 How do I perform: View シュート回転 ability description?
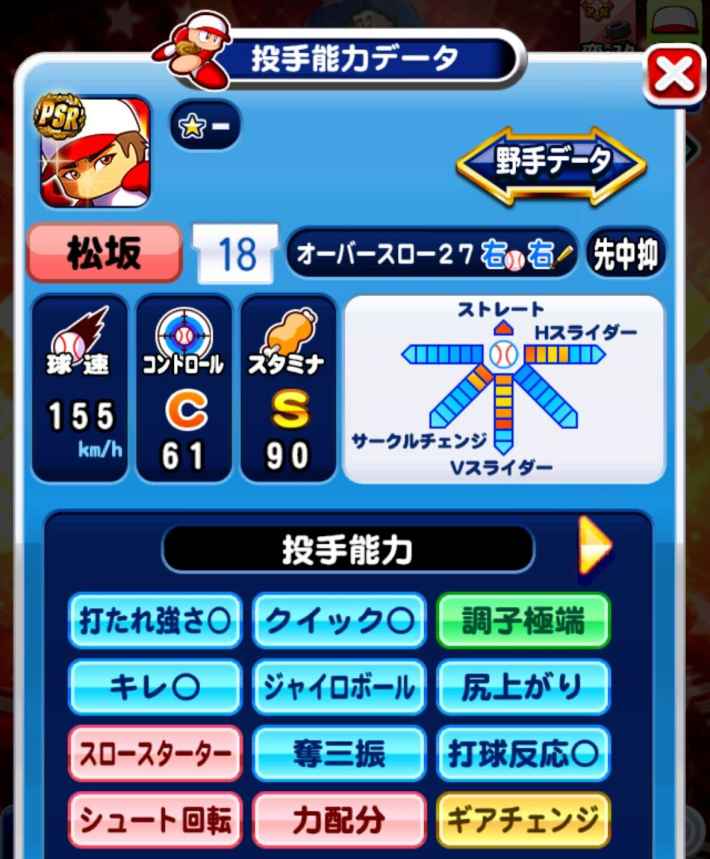tap(155, 820)
